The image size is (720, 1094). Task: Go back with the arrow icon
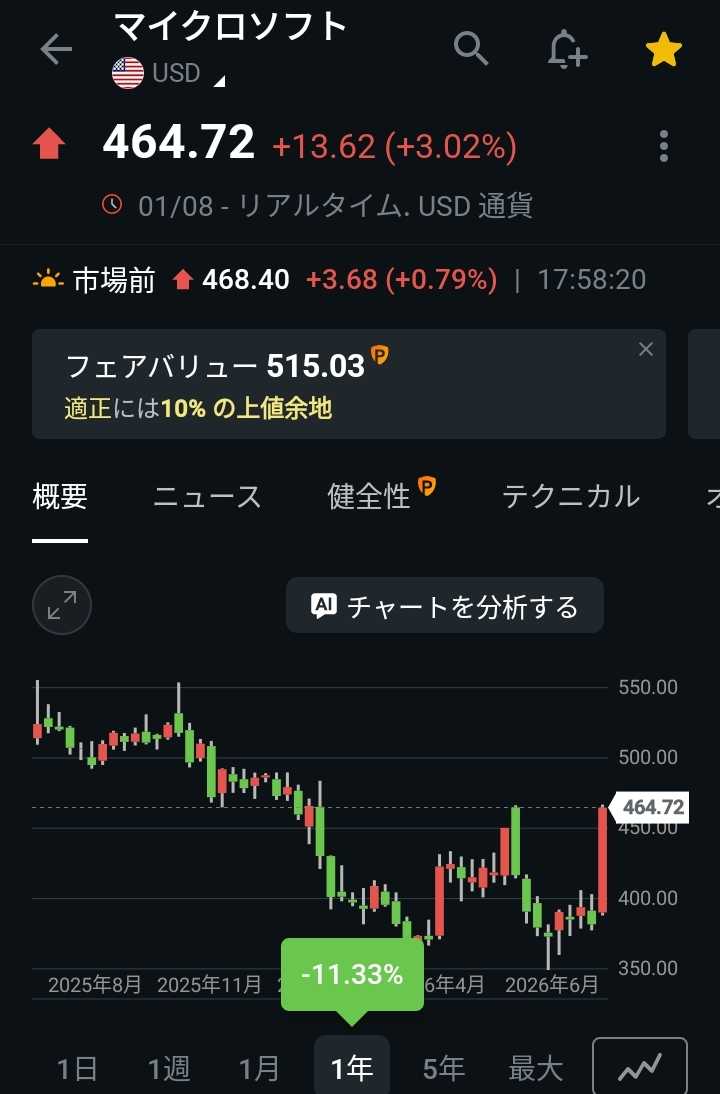tap(56, 50)
